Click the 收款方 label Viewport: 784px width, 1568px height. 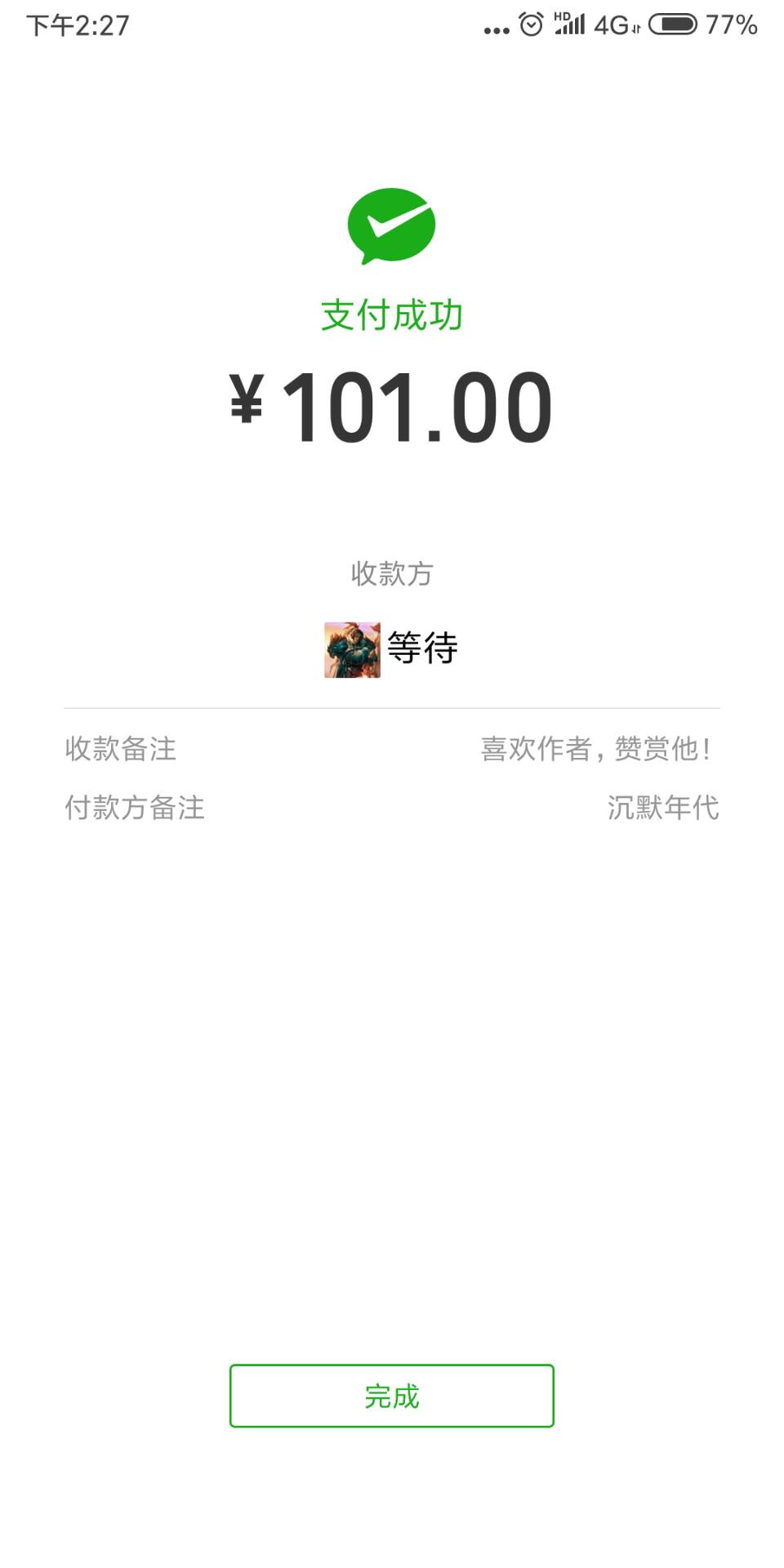coord(392,575)
